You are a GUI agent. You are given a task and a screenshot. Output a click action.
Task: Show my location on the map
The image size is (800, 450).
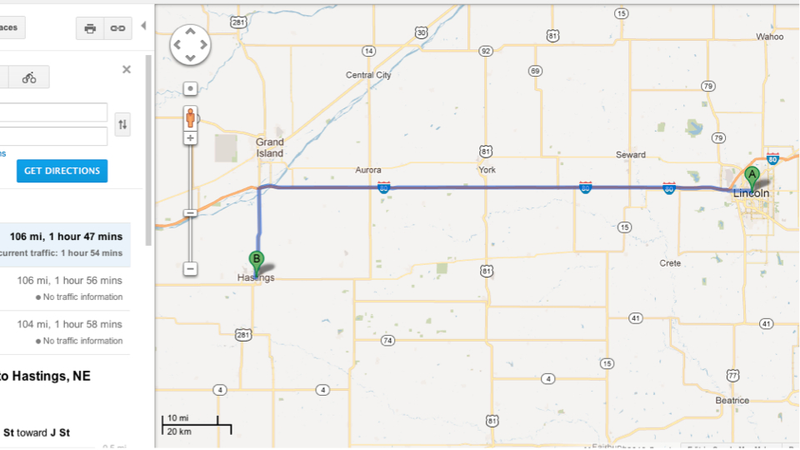point(190,89)
